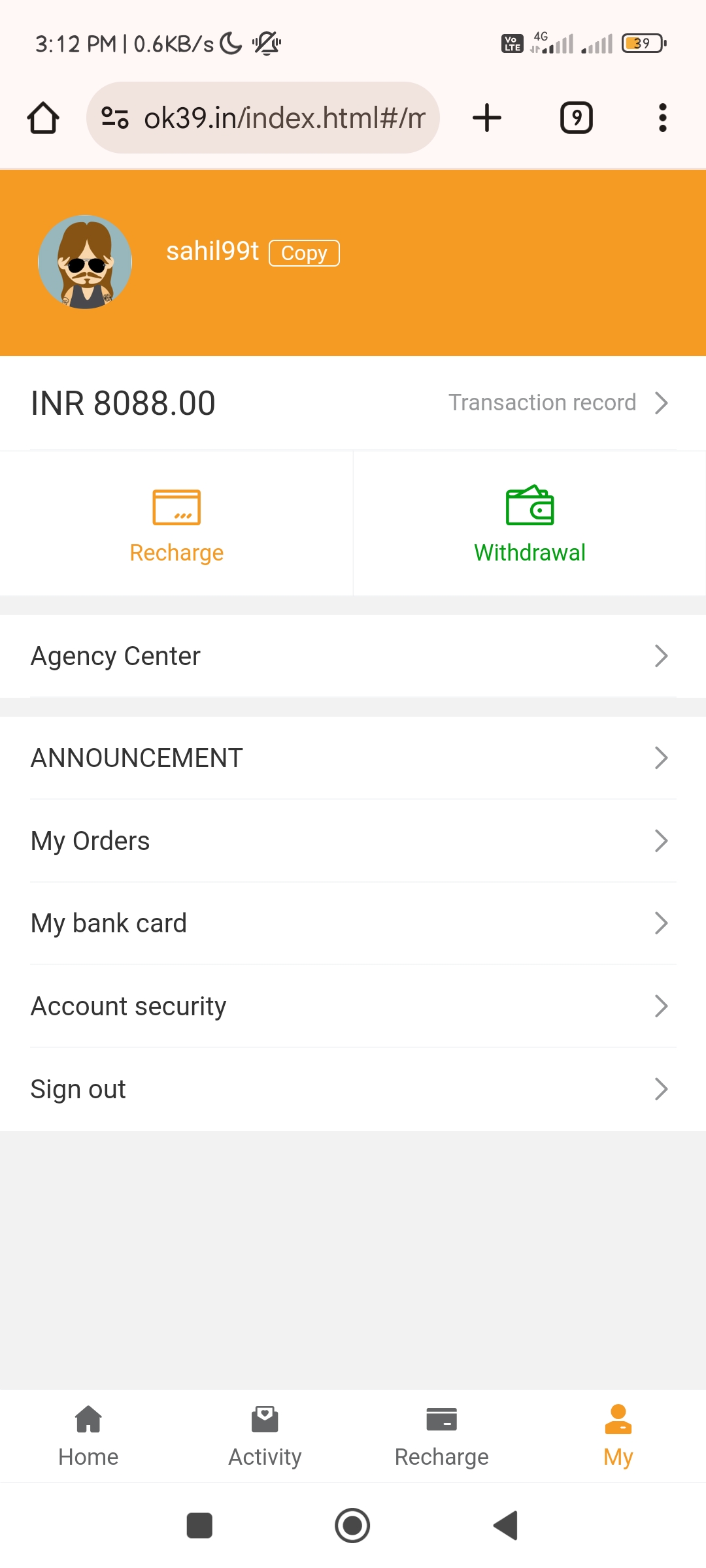Select the My tab

[x=618, y=1436]
